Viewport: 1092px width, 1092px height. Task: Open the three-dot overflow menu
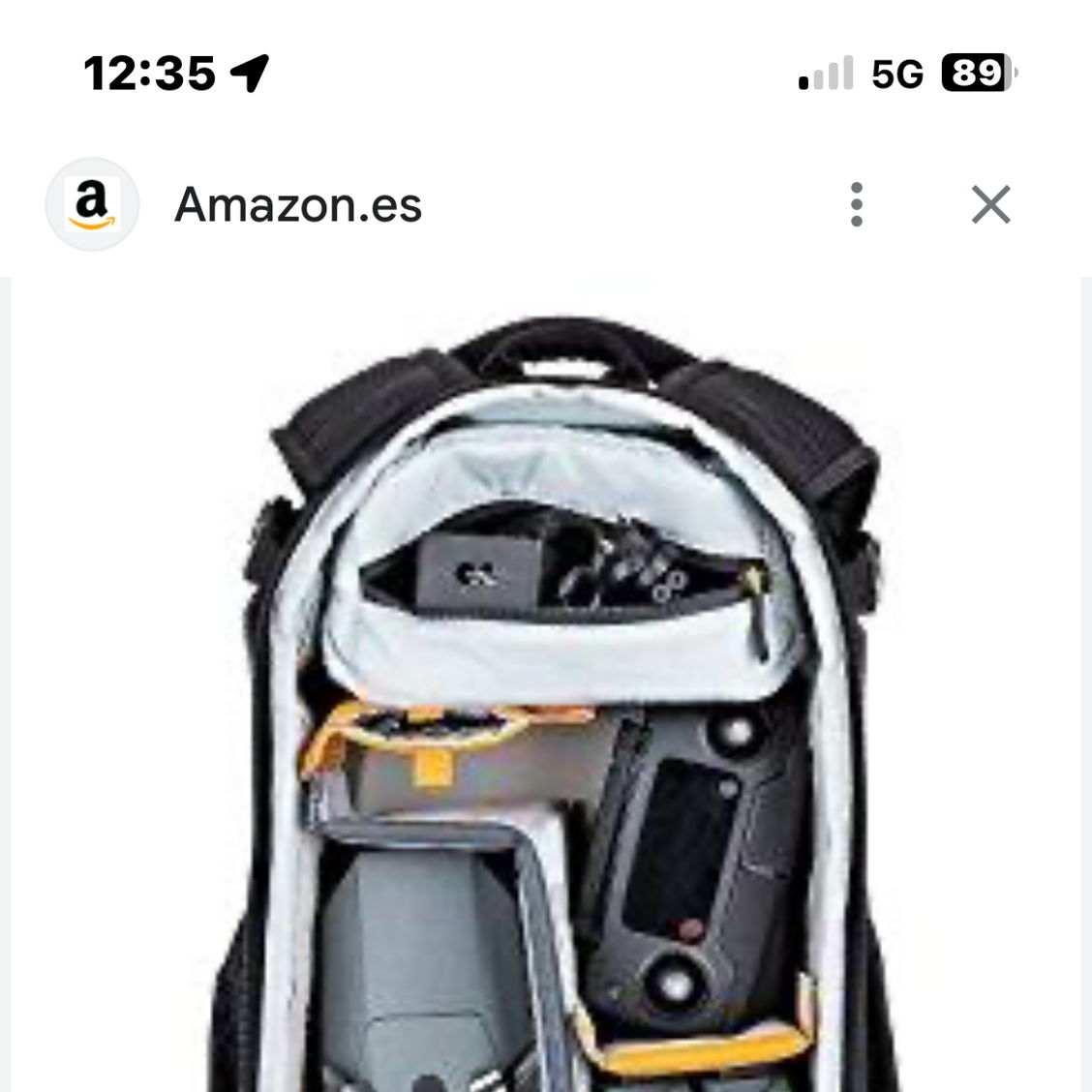[x=856, y=204]
